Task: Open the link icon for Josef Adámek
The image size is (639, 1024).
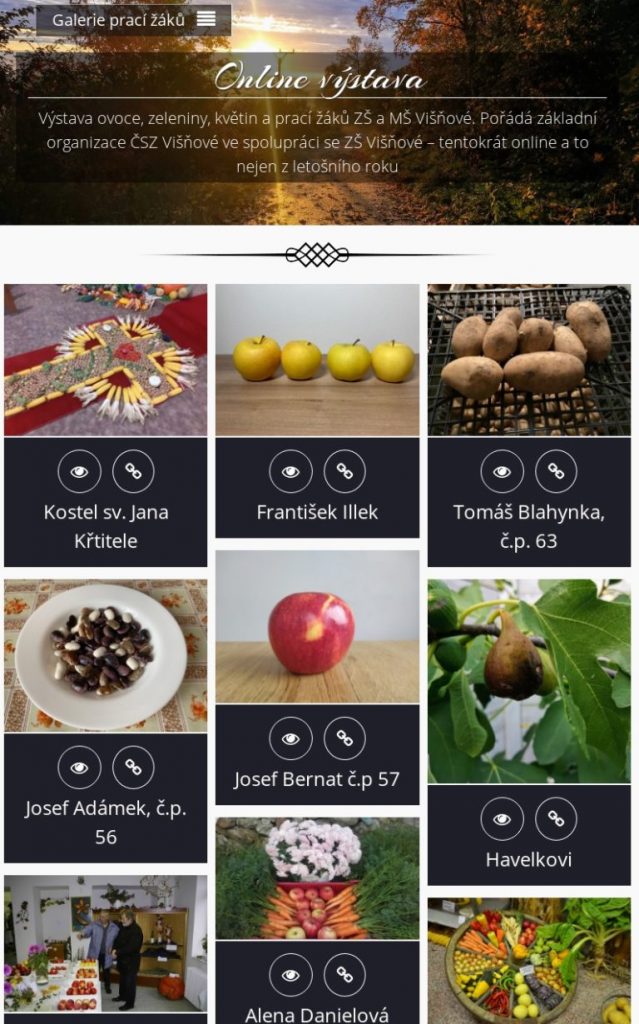Action: point(133,767)
